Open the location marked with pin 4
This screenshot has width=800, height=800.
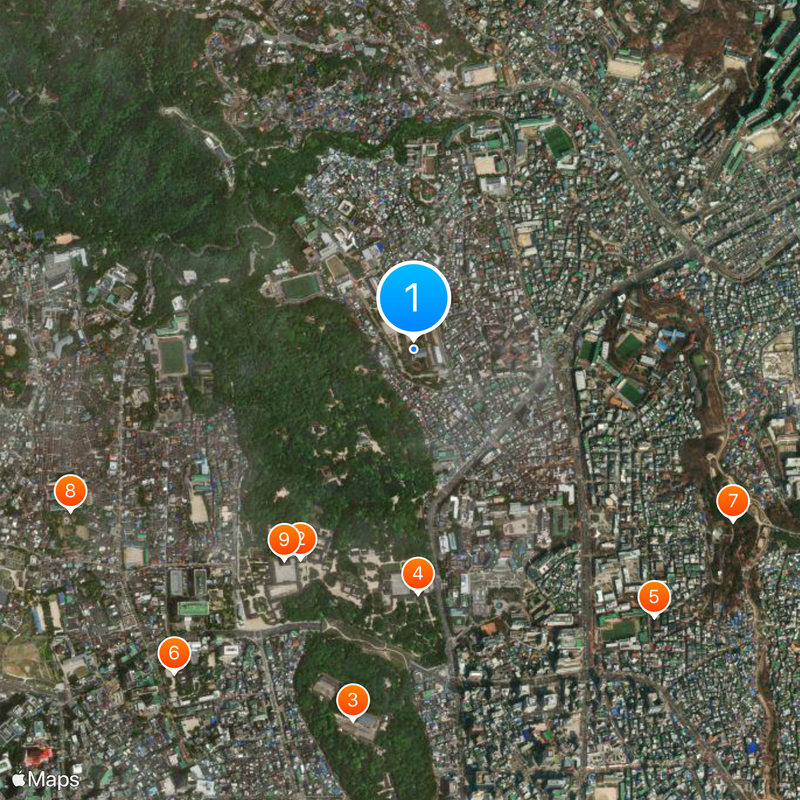pos(417,574)
